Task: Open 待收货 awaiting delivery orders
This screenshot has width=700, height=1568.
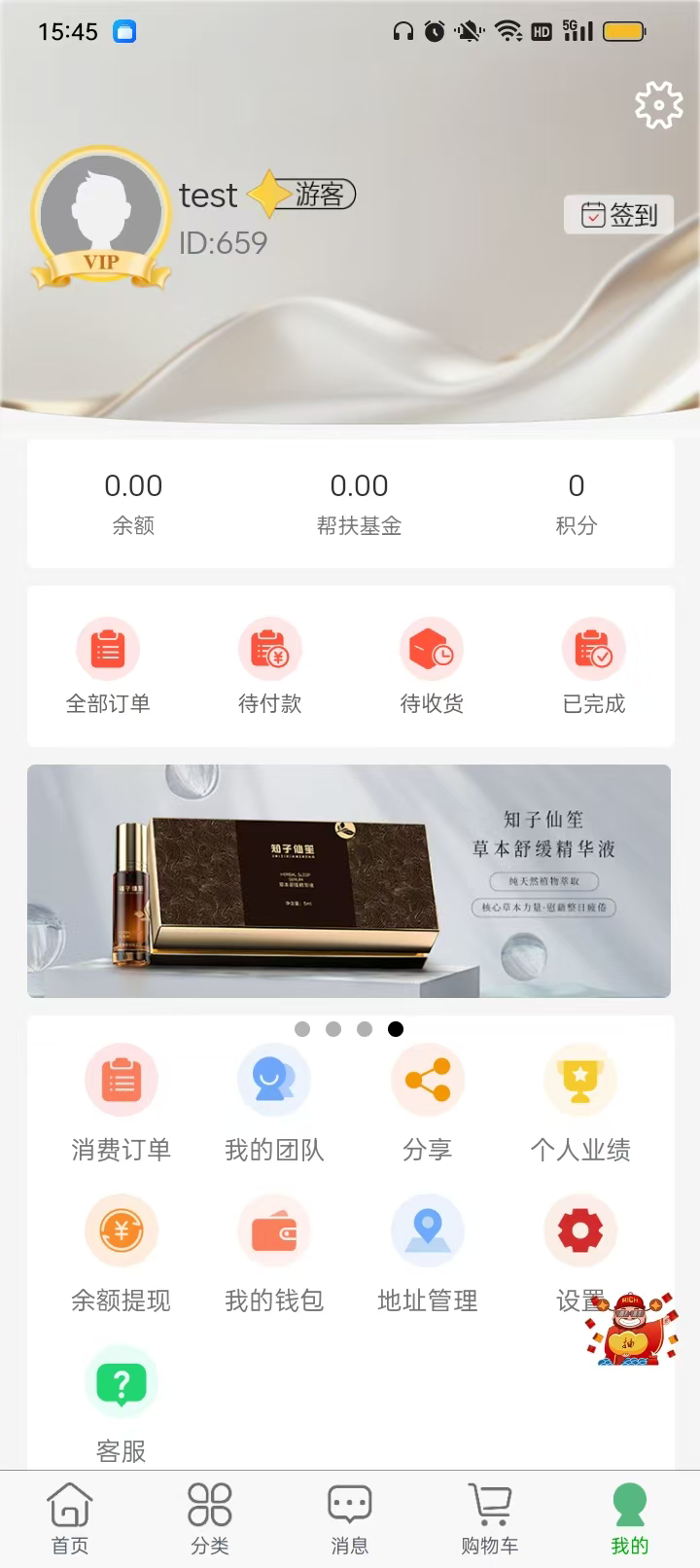Action: [x=432, y=666]
